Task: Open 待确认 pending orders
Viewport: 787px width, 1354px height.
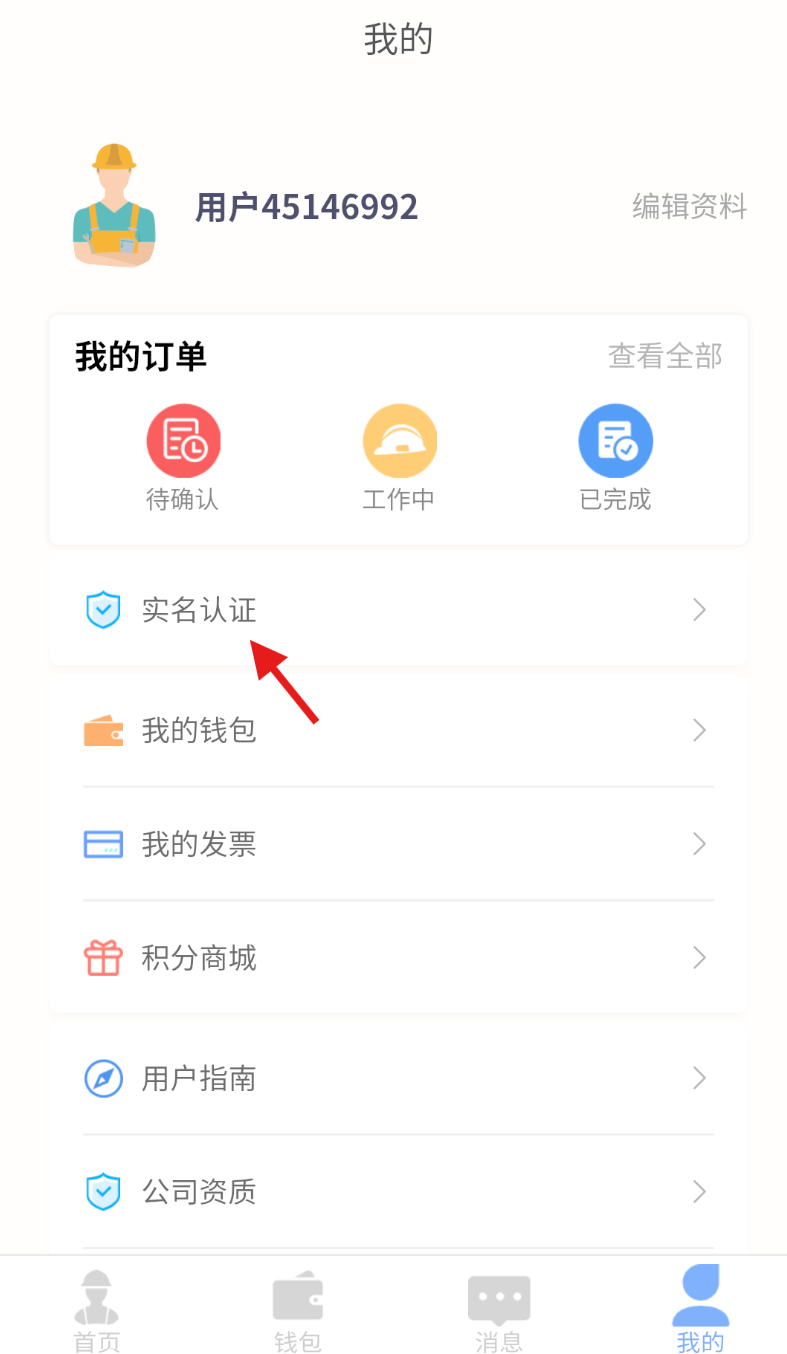Action: click(x=183, y=457)
